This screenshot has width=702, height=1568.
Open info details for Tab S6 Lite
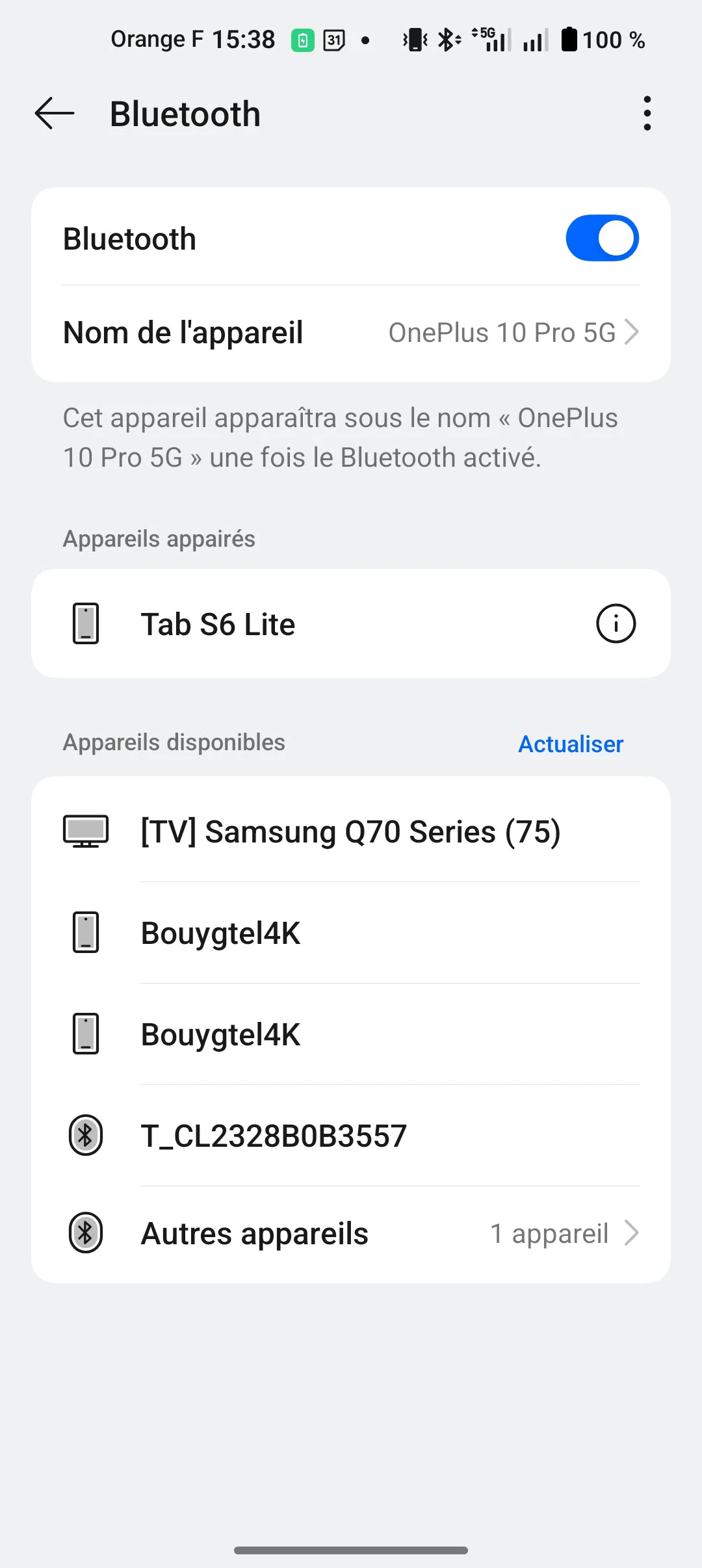pos(616,624)
